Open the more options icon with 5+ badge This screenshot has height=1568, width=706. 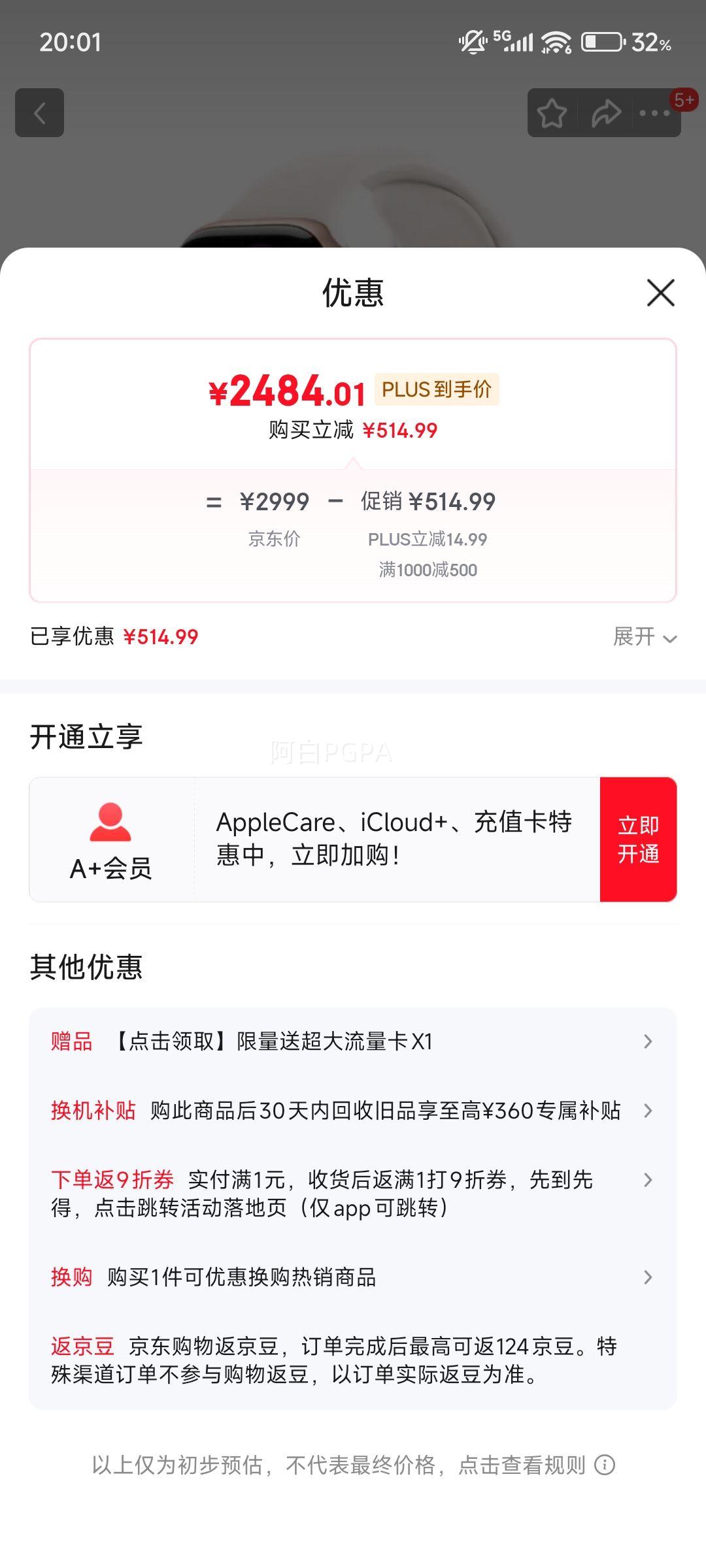(654, 113)
